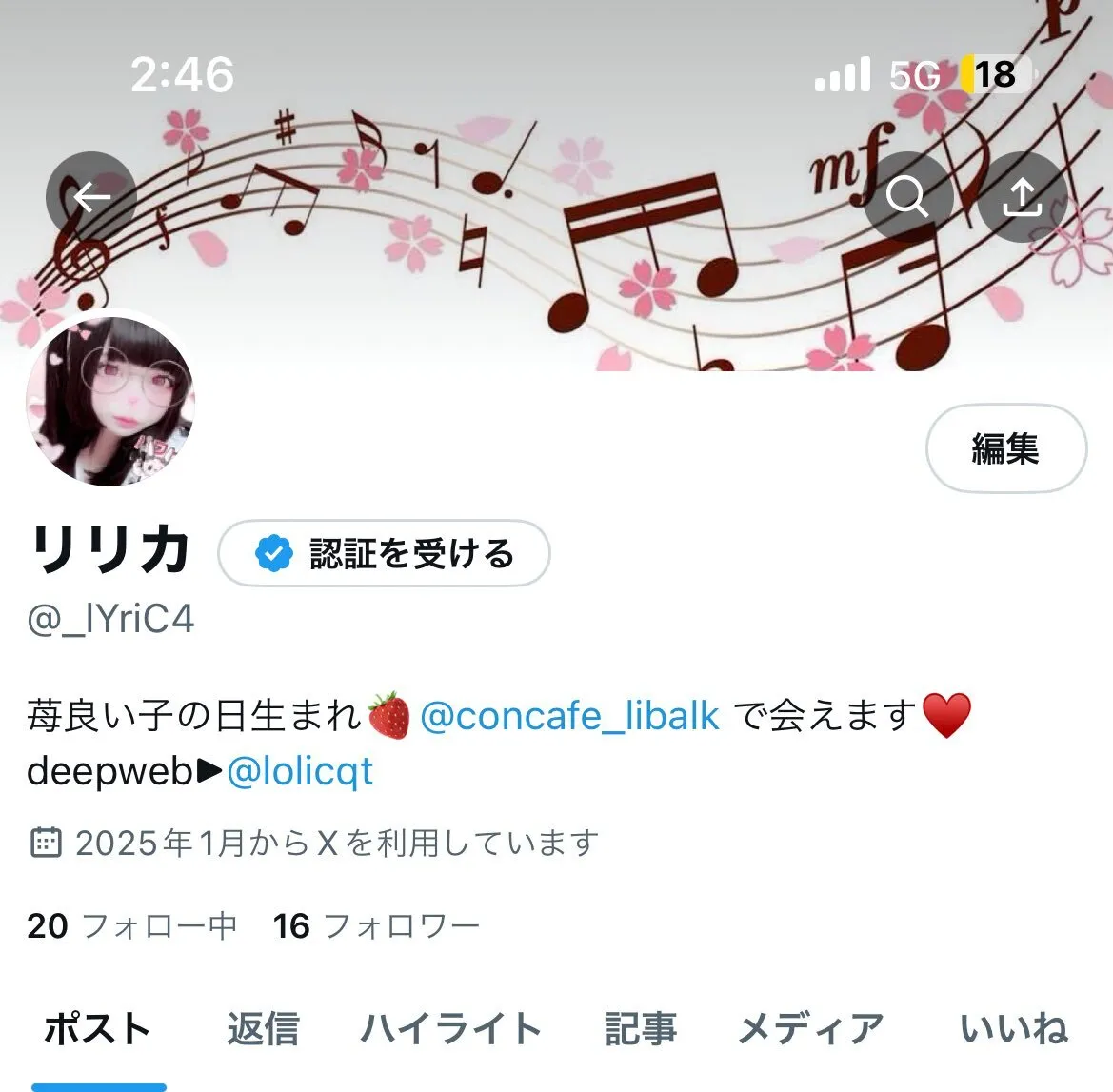
Task: View the 16 フォロワー followers list
Action: 376,925
